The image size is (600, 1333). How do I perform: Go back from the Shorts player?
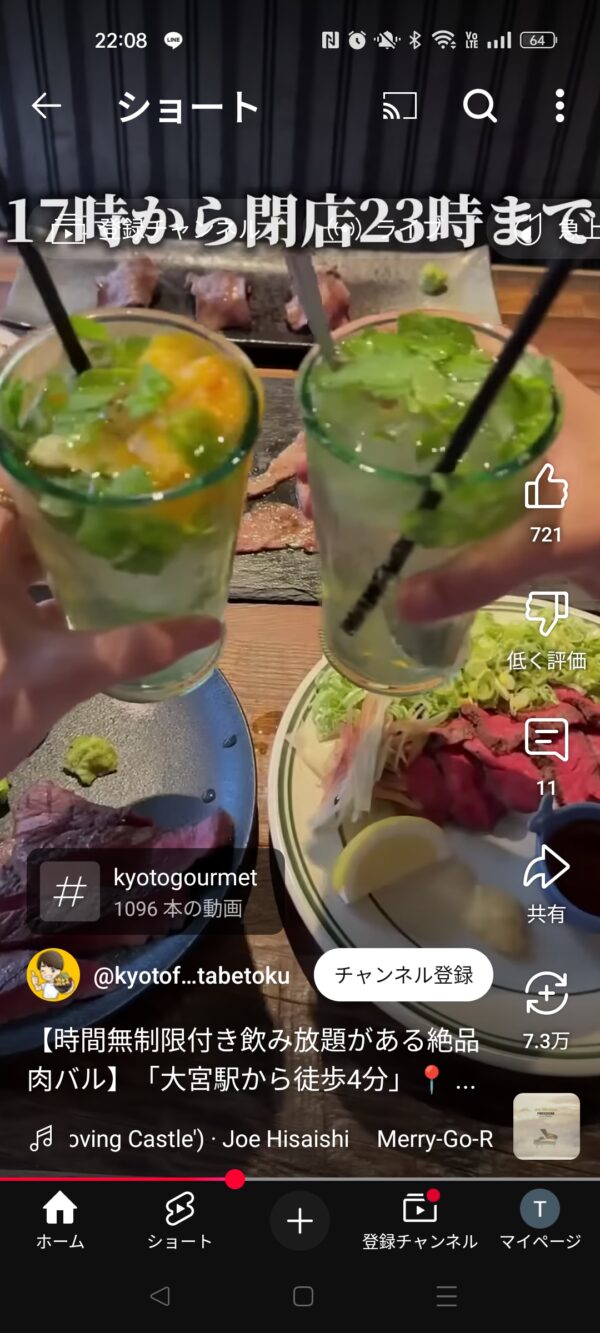46,106
